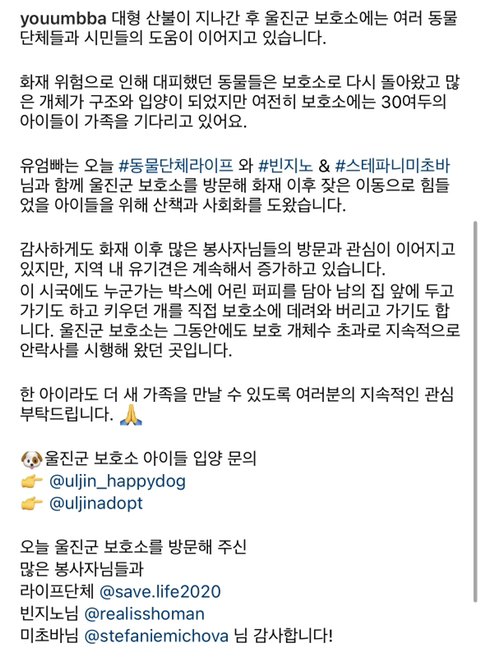Open the @uljinadopt mention
This screenshot has height=656, width=480.
[96, 503]
